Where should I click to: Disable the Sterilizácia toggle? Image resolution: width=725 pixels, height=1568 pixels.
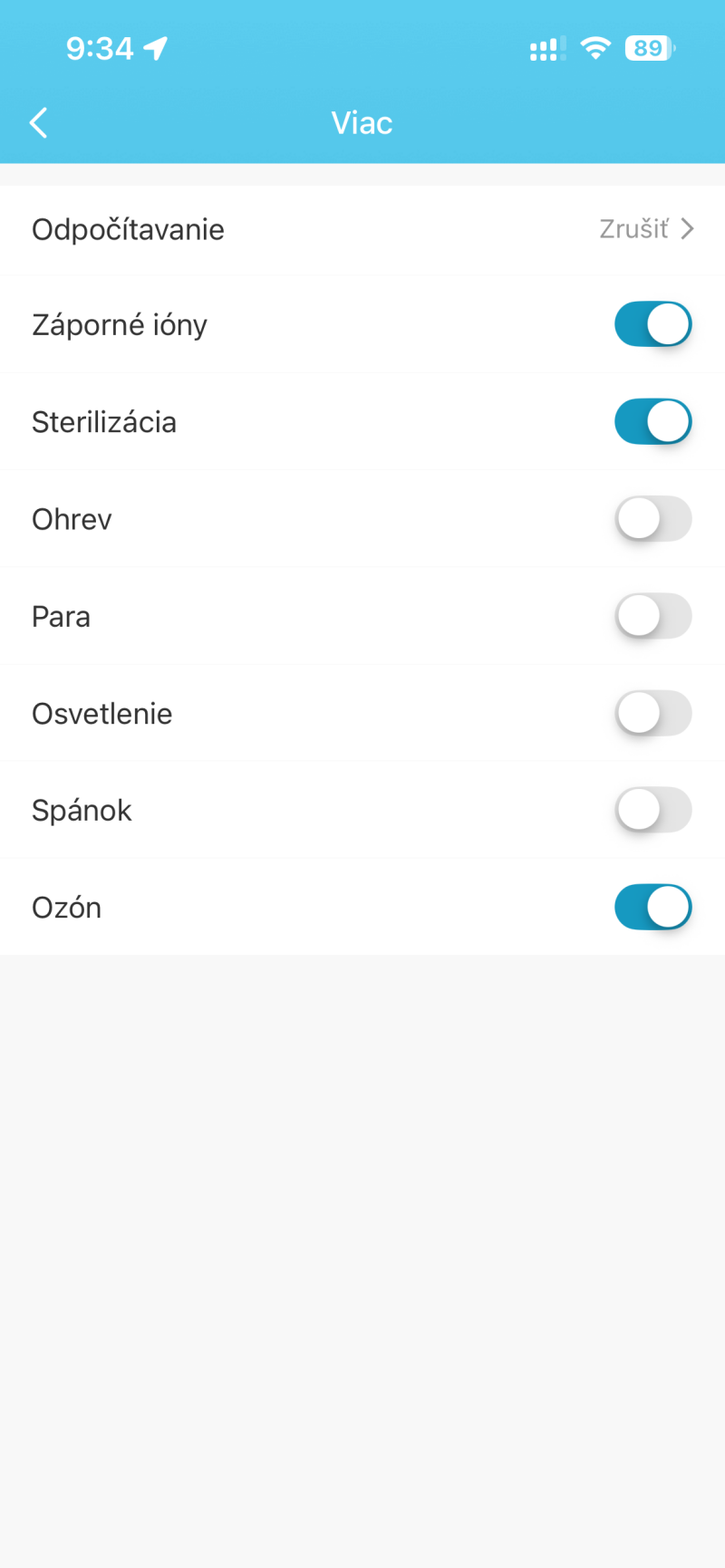pyautogui.click(x=652, y=421)
